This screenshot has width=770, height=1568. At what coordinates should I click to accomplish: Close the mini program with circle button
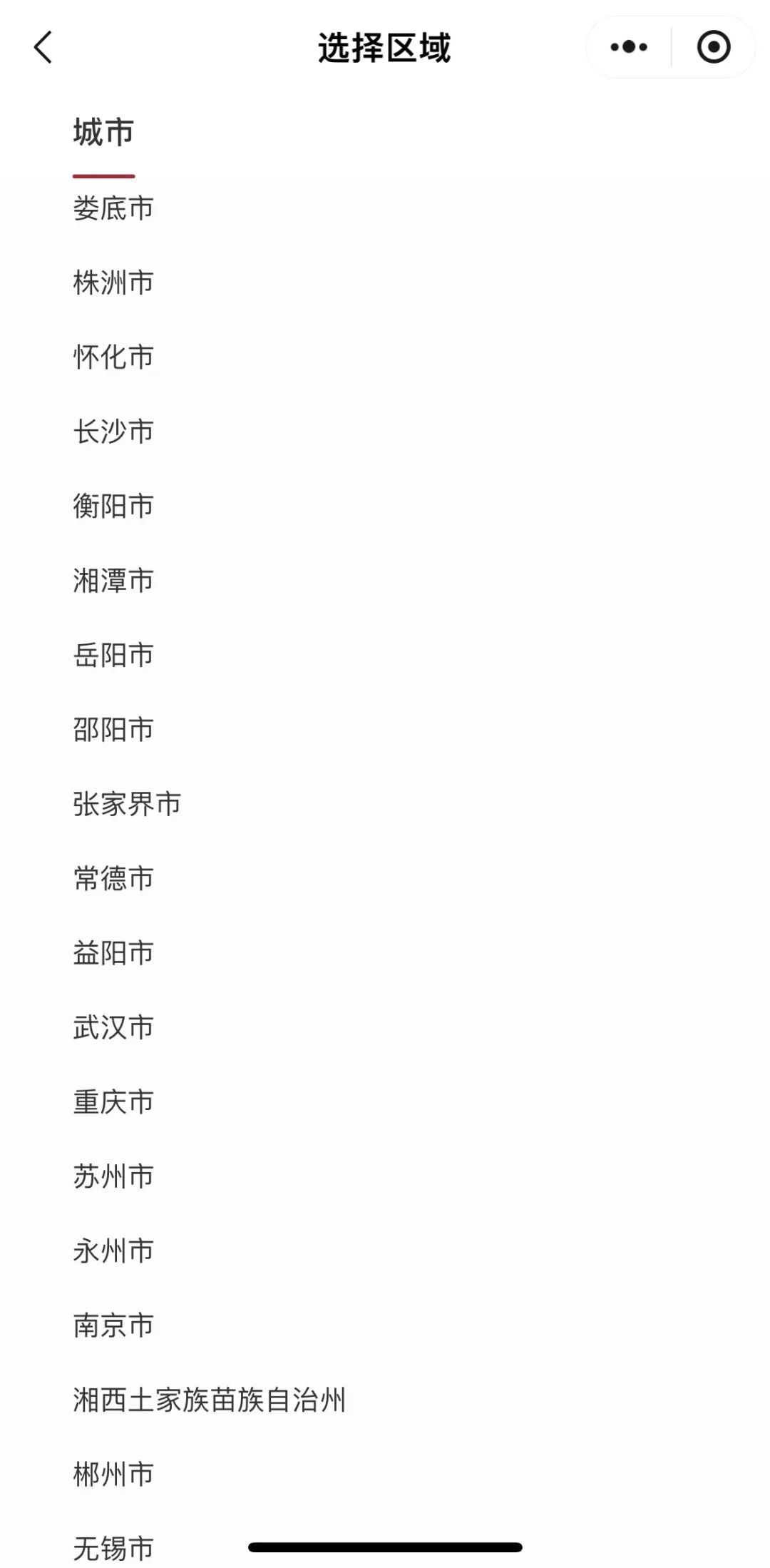pos(713,48)
